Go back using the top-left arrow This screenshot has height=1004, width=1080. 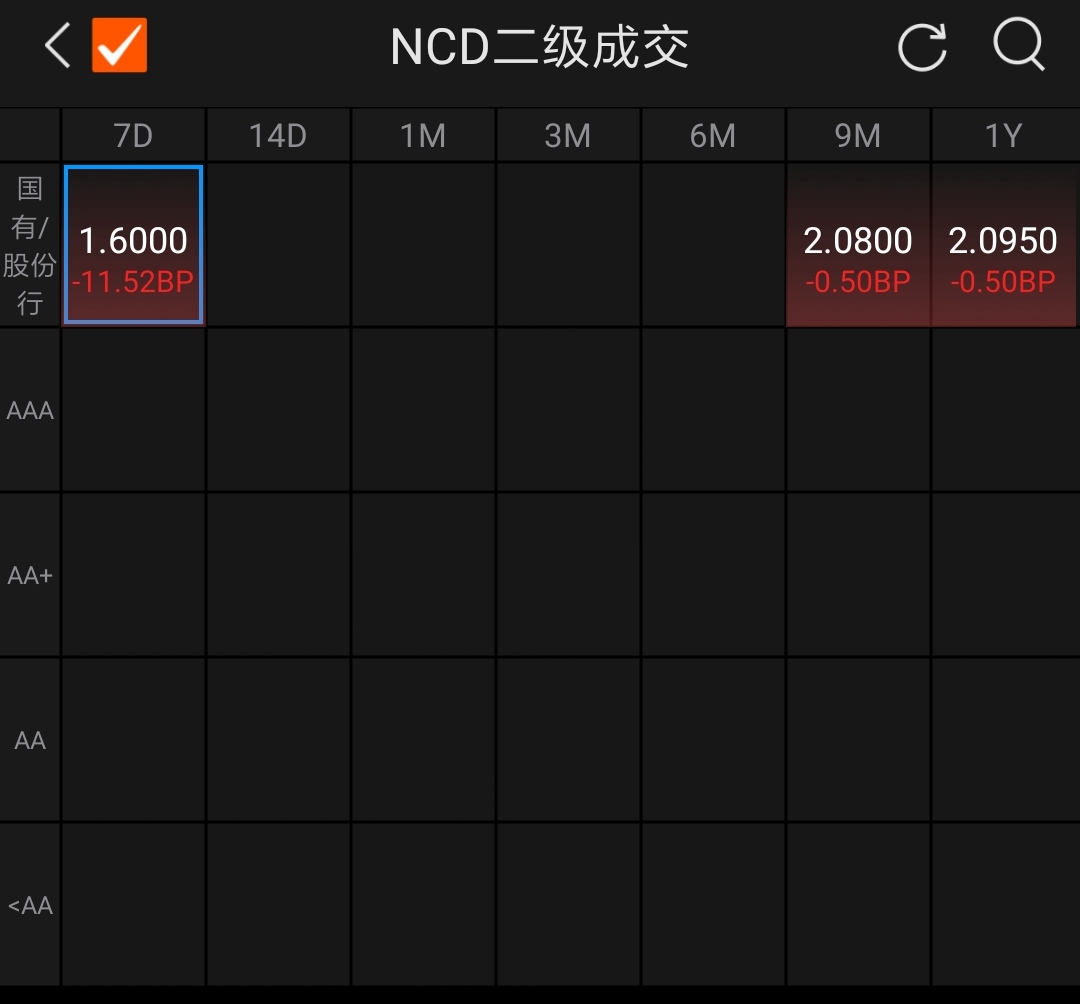[58, 46]
